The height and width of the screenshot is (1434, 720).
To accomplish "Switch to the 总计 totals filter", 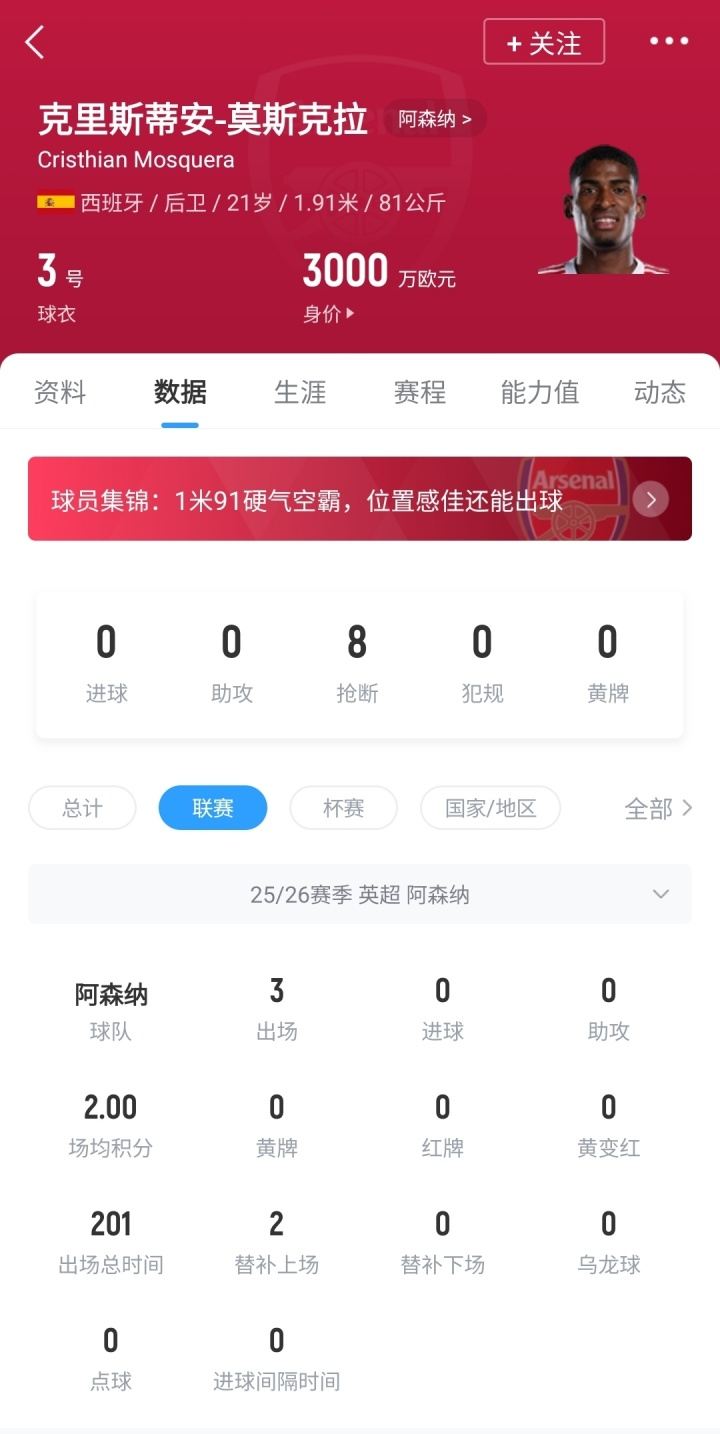I will [81, 808].
